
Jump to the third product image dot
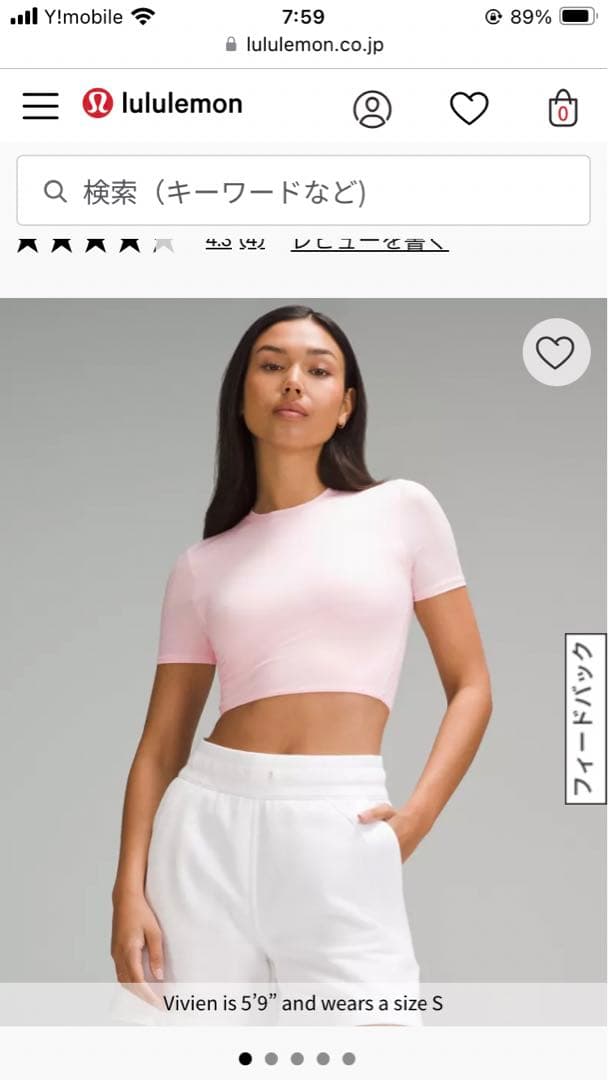[297, 1058]
